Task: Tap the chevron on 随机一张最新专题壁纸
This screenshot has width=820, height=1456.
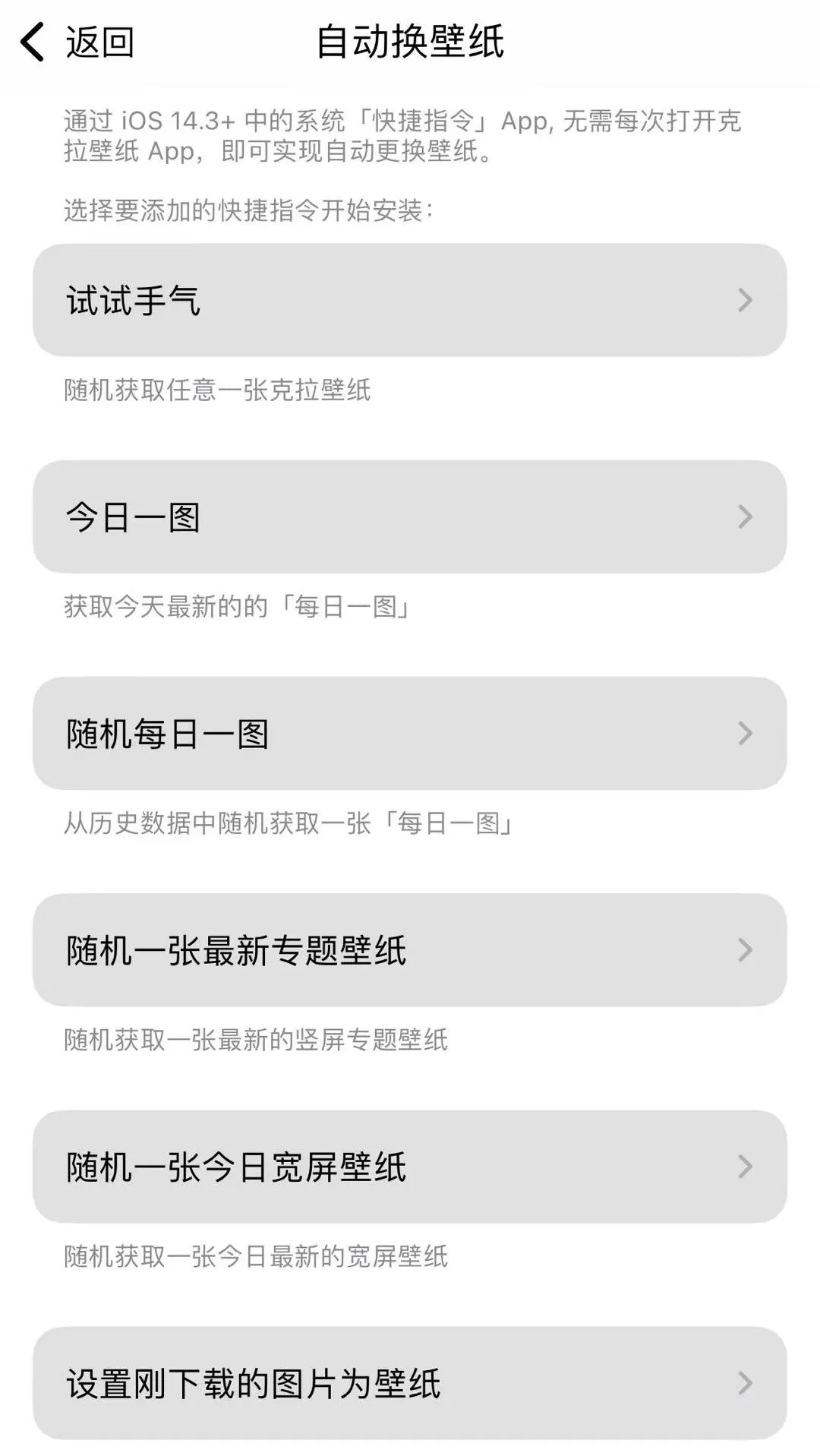Action: coord(744,949)
